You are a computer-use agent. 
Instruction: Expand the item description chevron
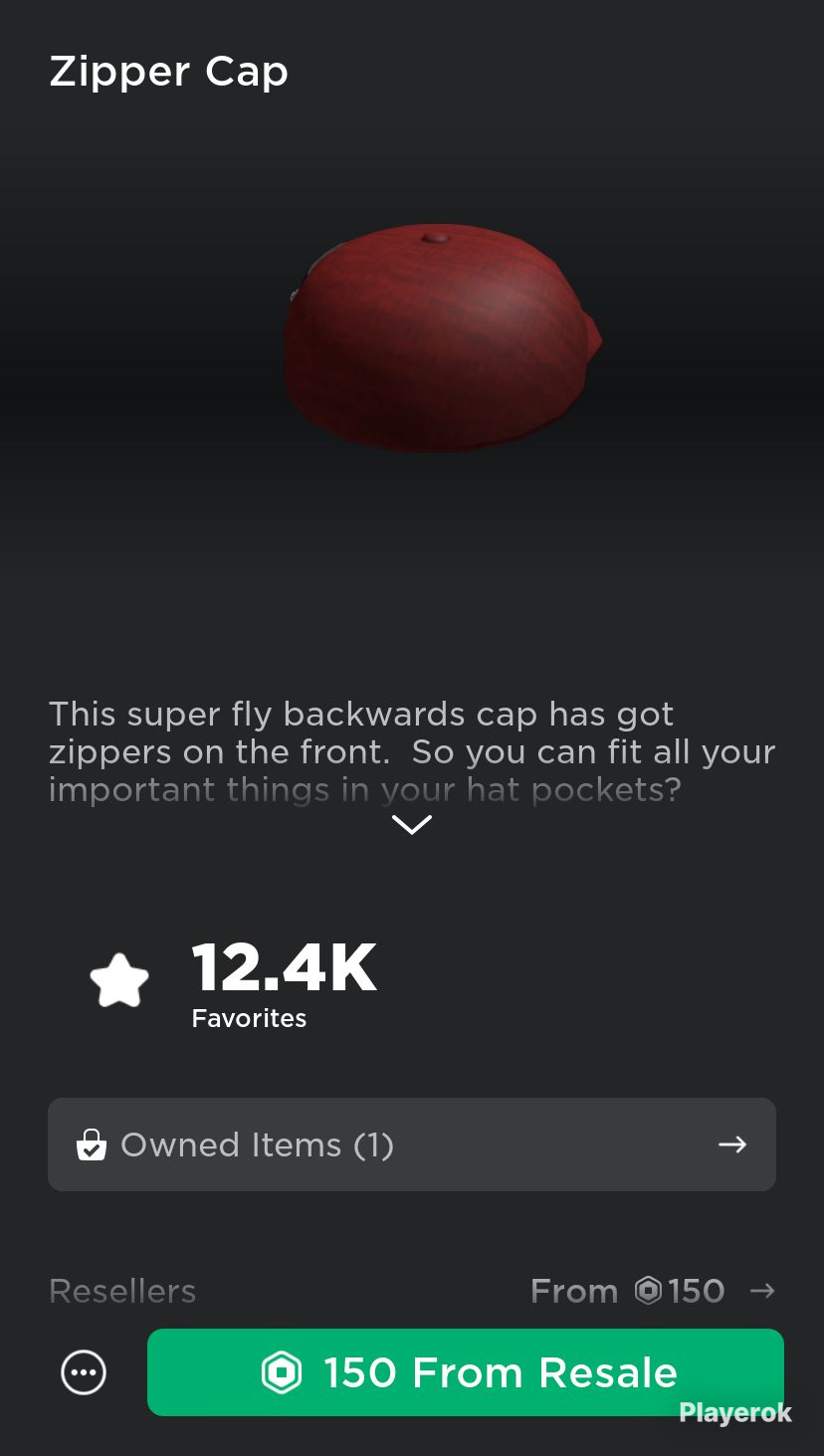pos(412,825)
